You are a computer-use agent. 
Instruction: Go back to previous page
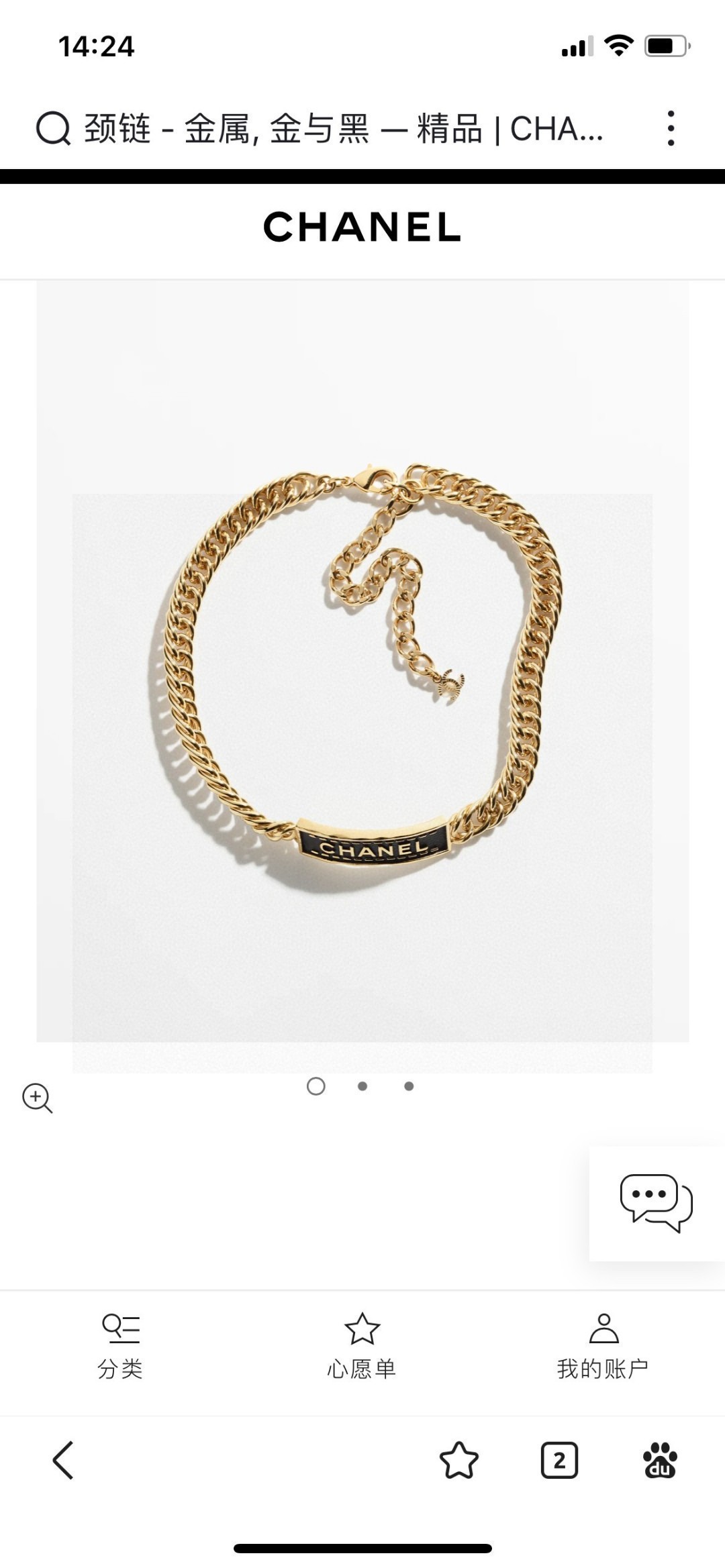point(63,1460)
